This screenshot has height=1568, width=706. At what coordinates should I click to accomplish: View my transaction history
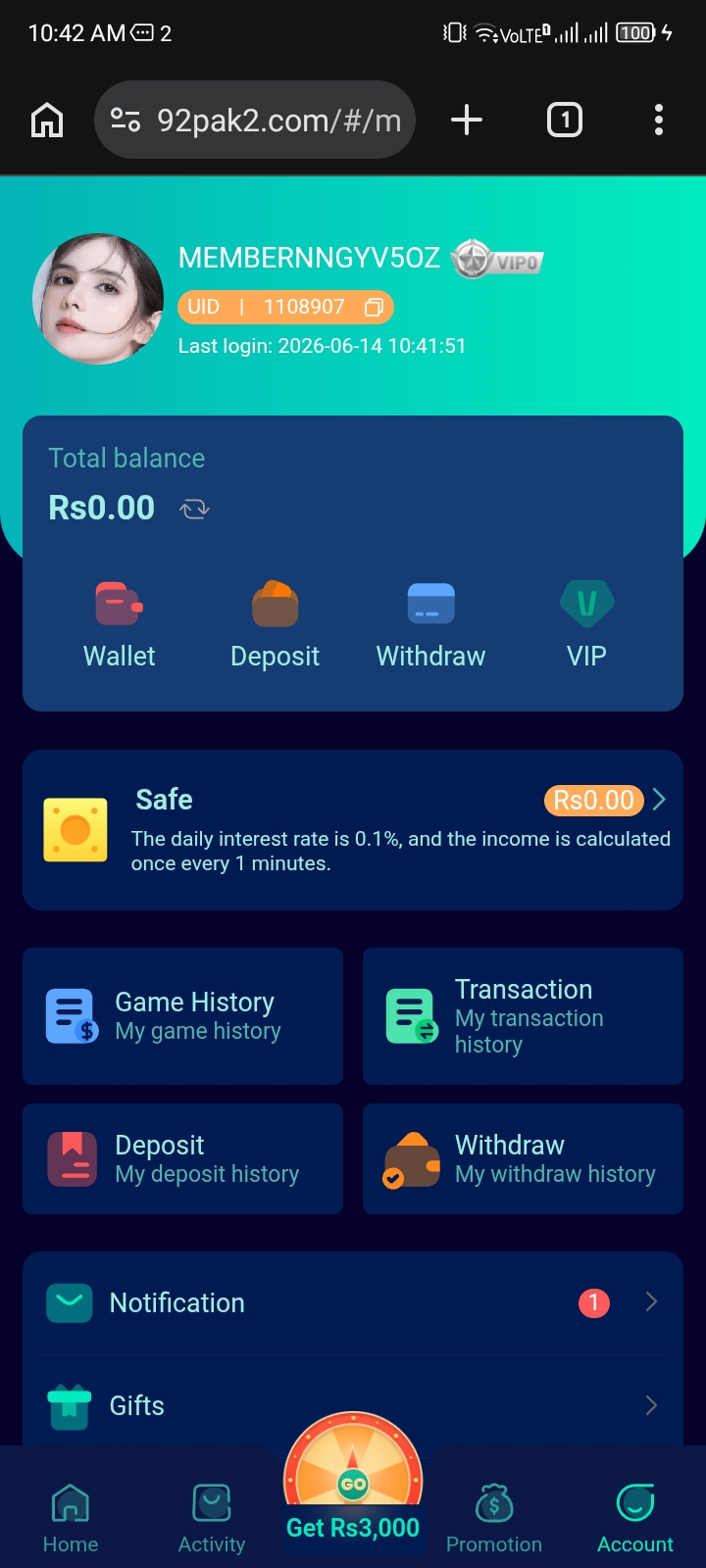523,1016
